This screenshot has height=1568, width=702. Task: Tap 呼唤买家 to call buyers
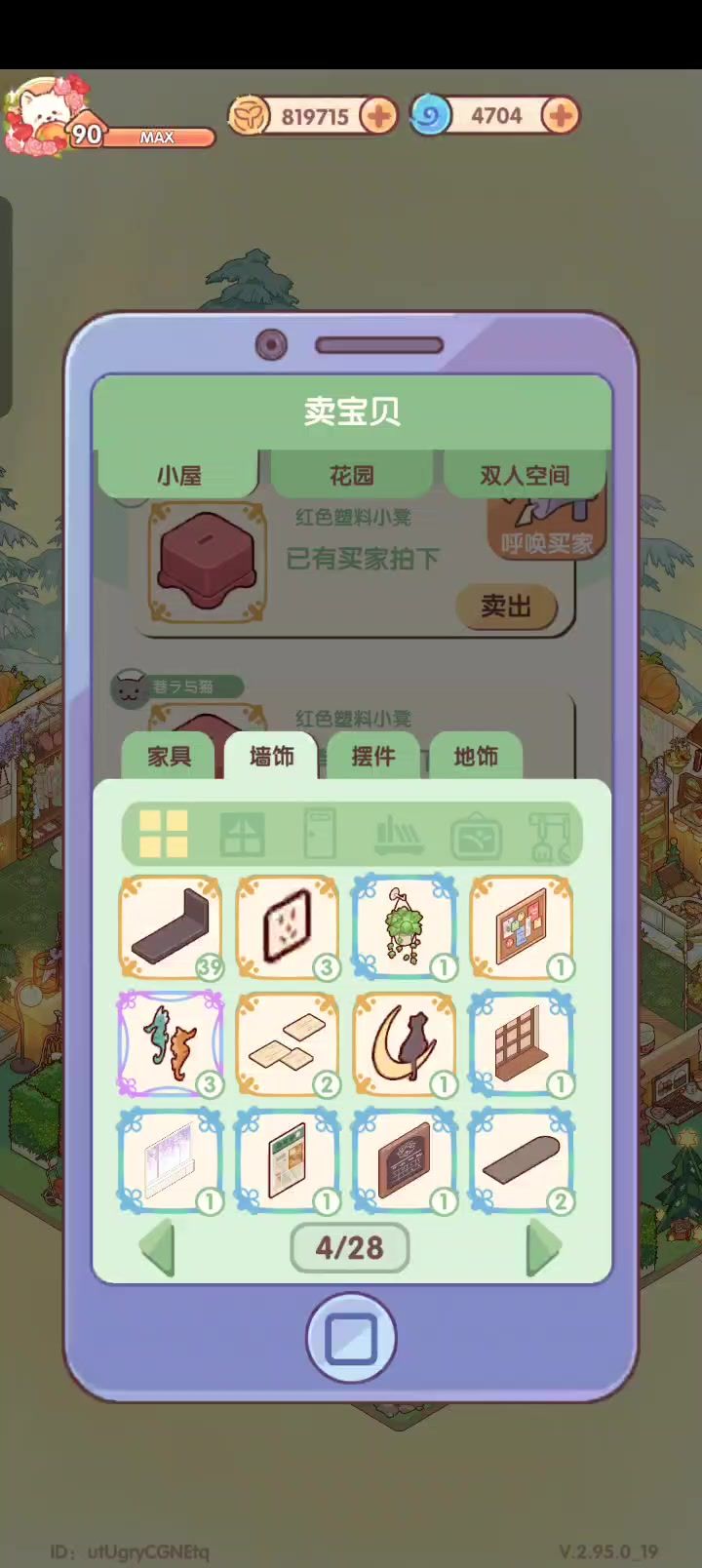tap(547, 531)
